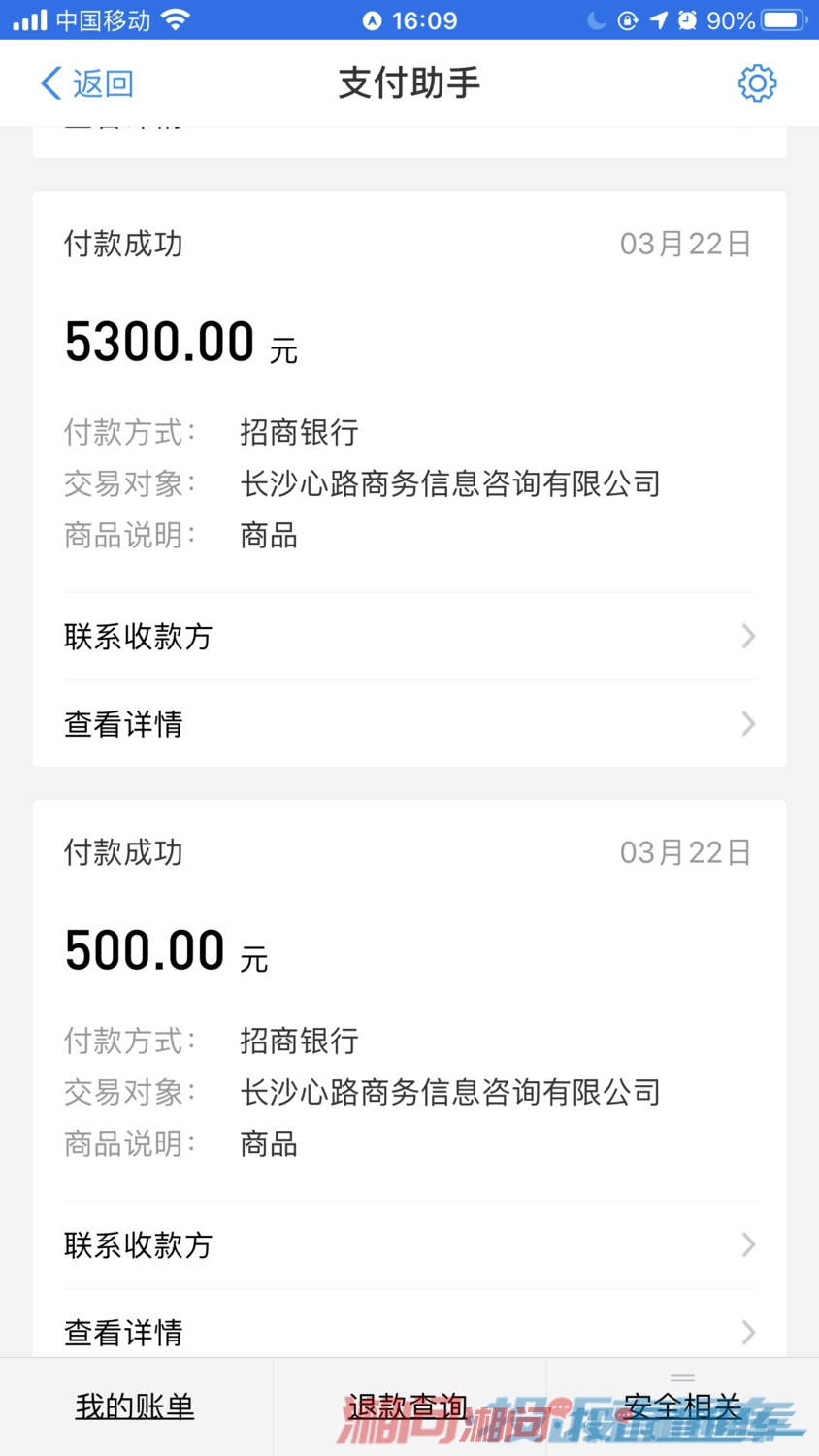819x1456 pixels.
Task: Open the settings gear icon
Action: pos(757,83)
